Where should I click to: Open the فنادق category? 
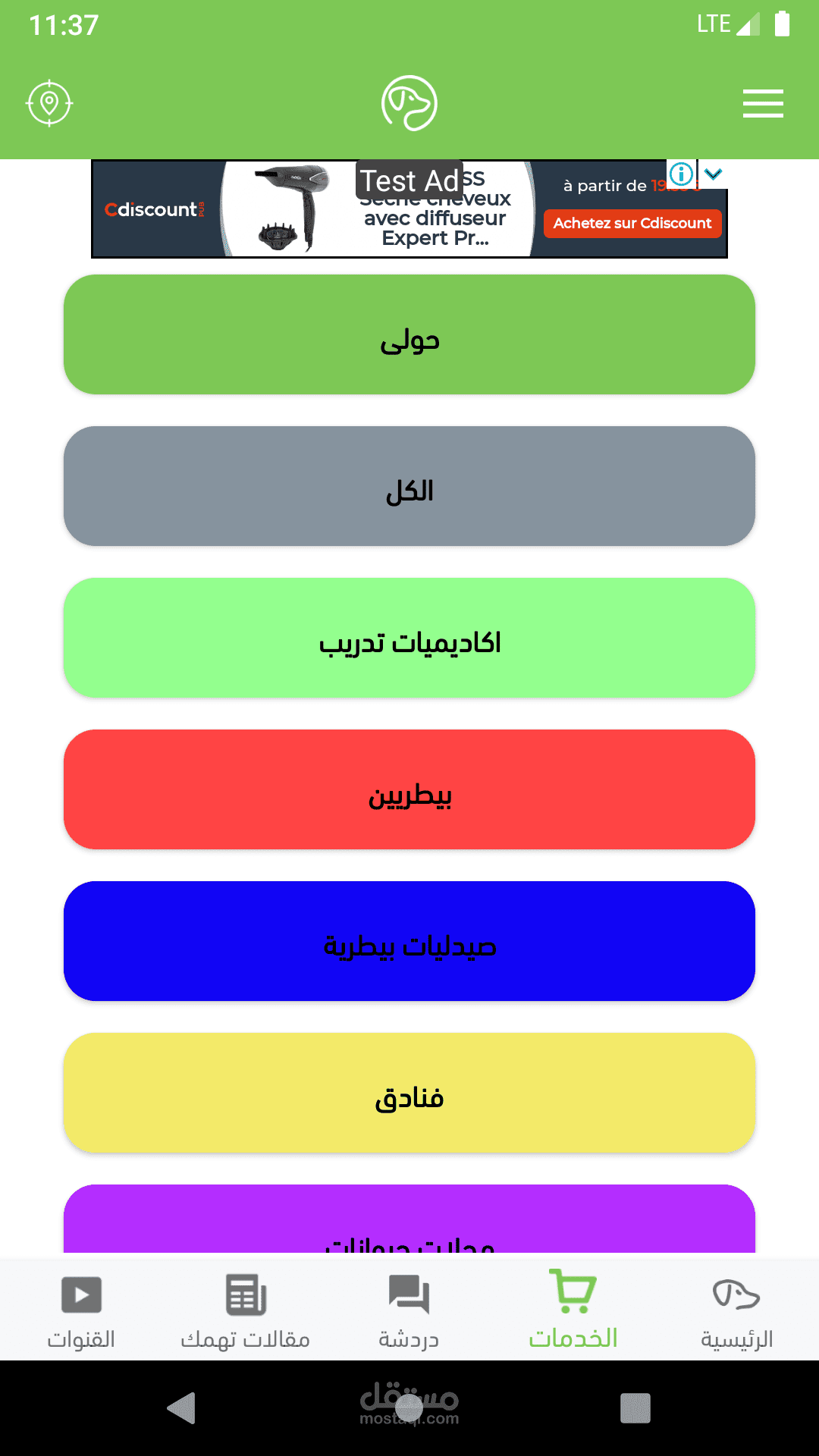[409, 1093]
